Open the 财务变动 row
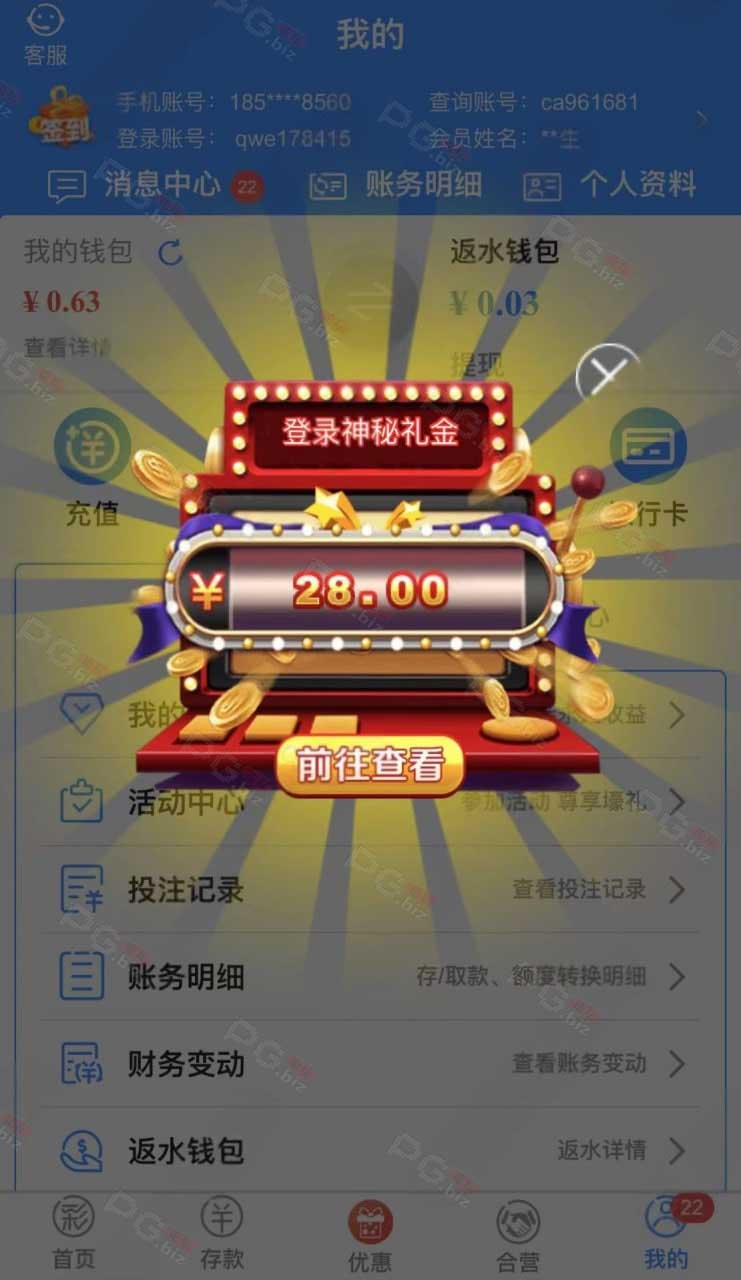The height and width of the screenshot is (1280, 741). (370, 1063)
